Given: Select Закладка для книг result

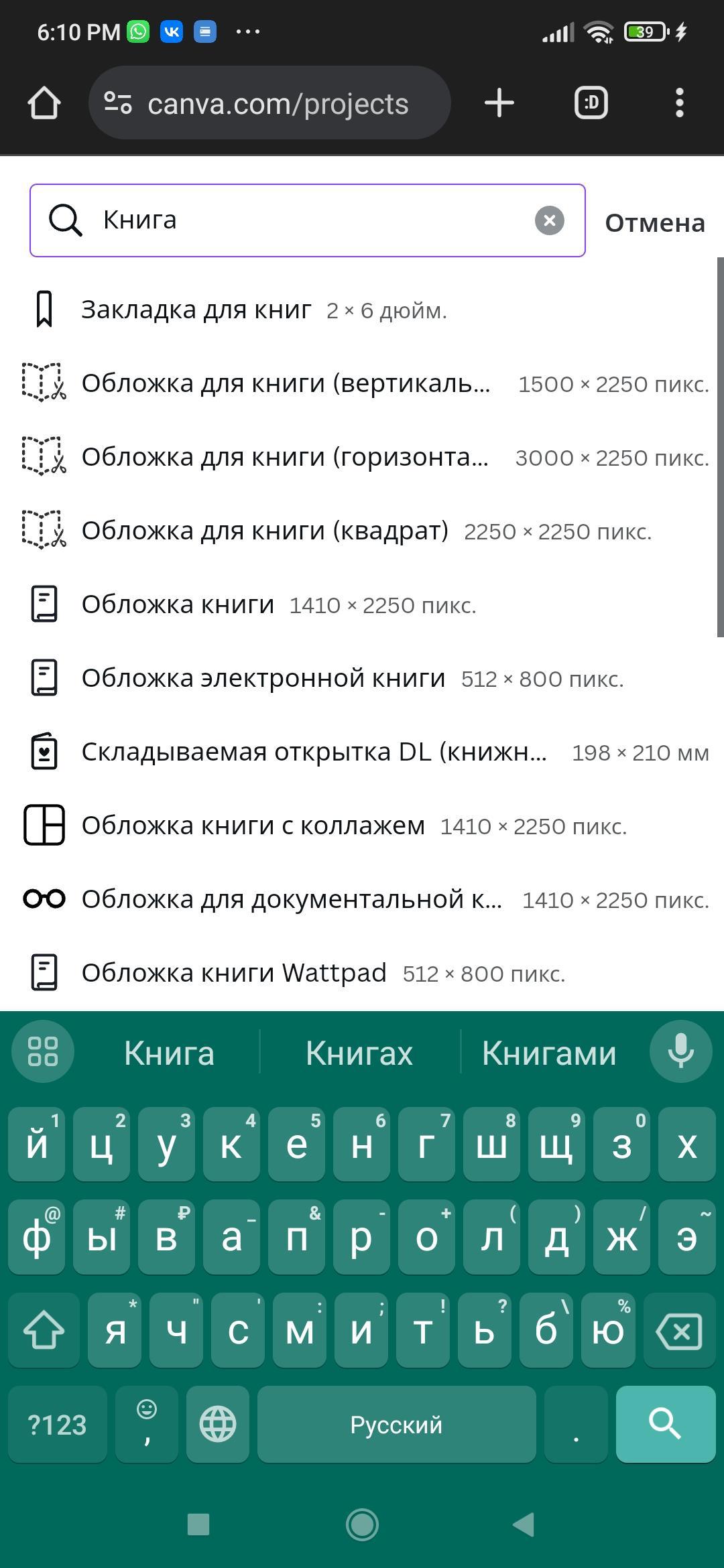Looking at the screenshot, I should [196, 310].
